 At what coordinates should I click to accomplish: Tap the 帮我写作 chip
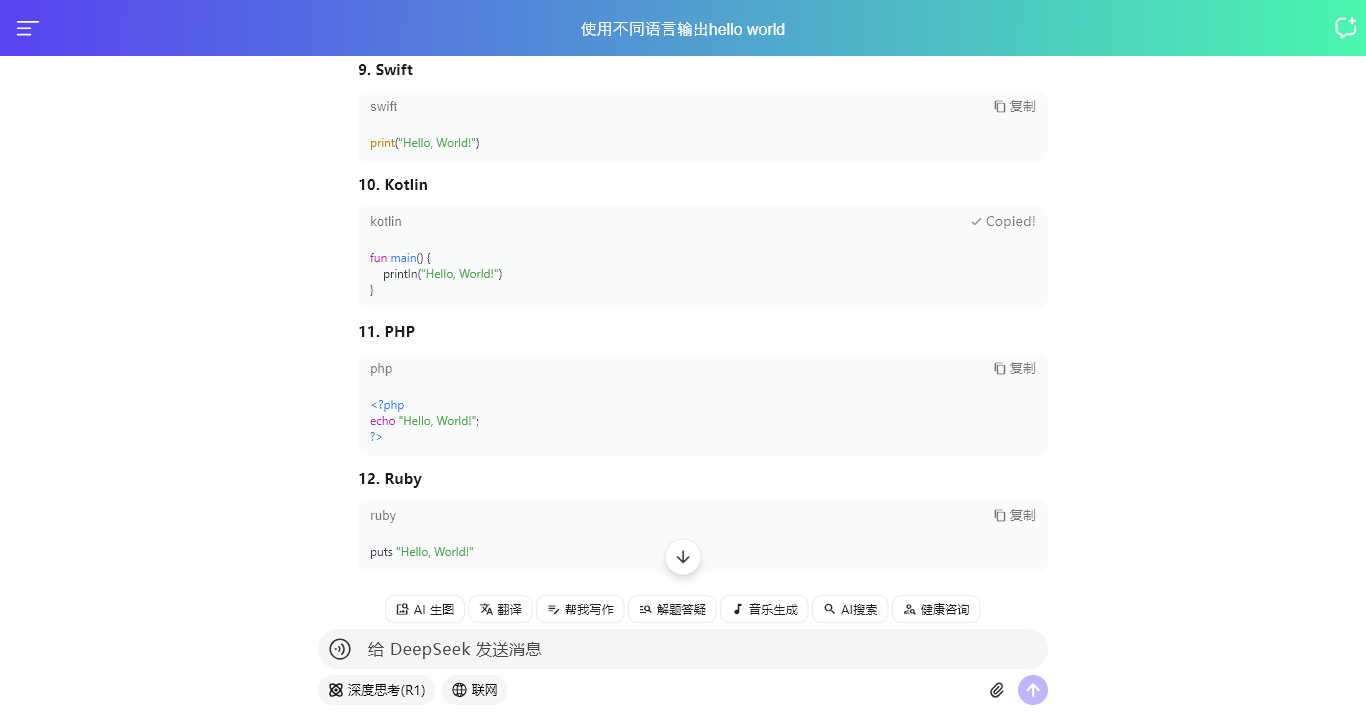coord(580,609)
